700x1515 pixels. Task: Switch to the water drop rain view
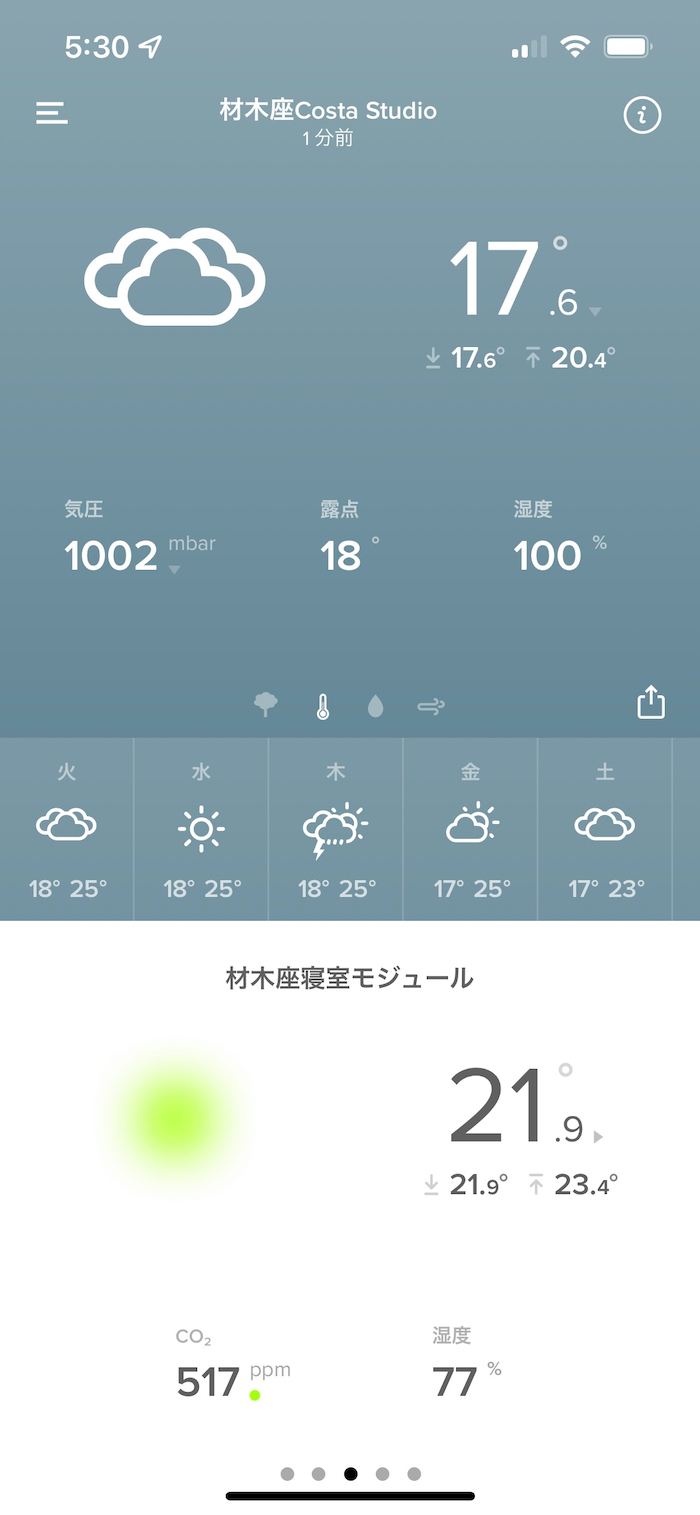[x=375, y=707]
